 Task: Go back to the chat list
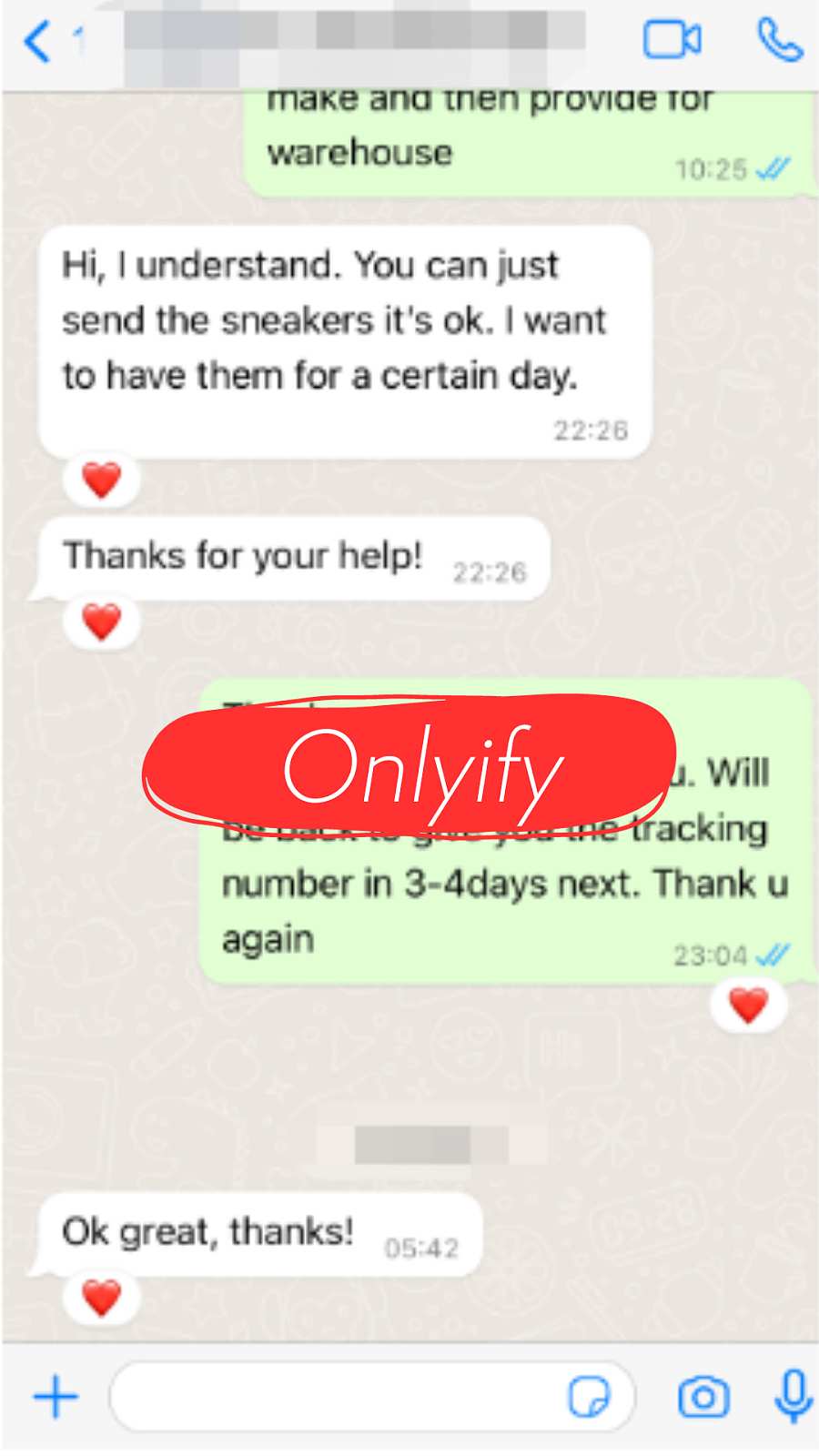pyautogui.click(x=37, y=42)
